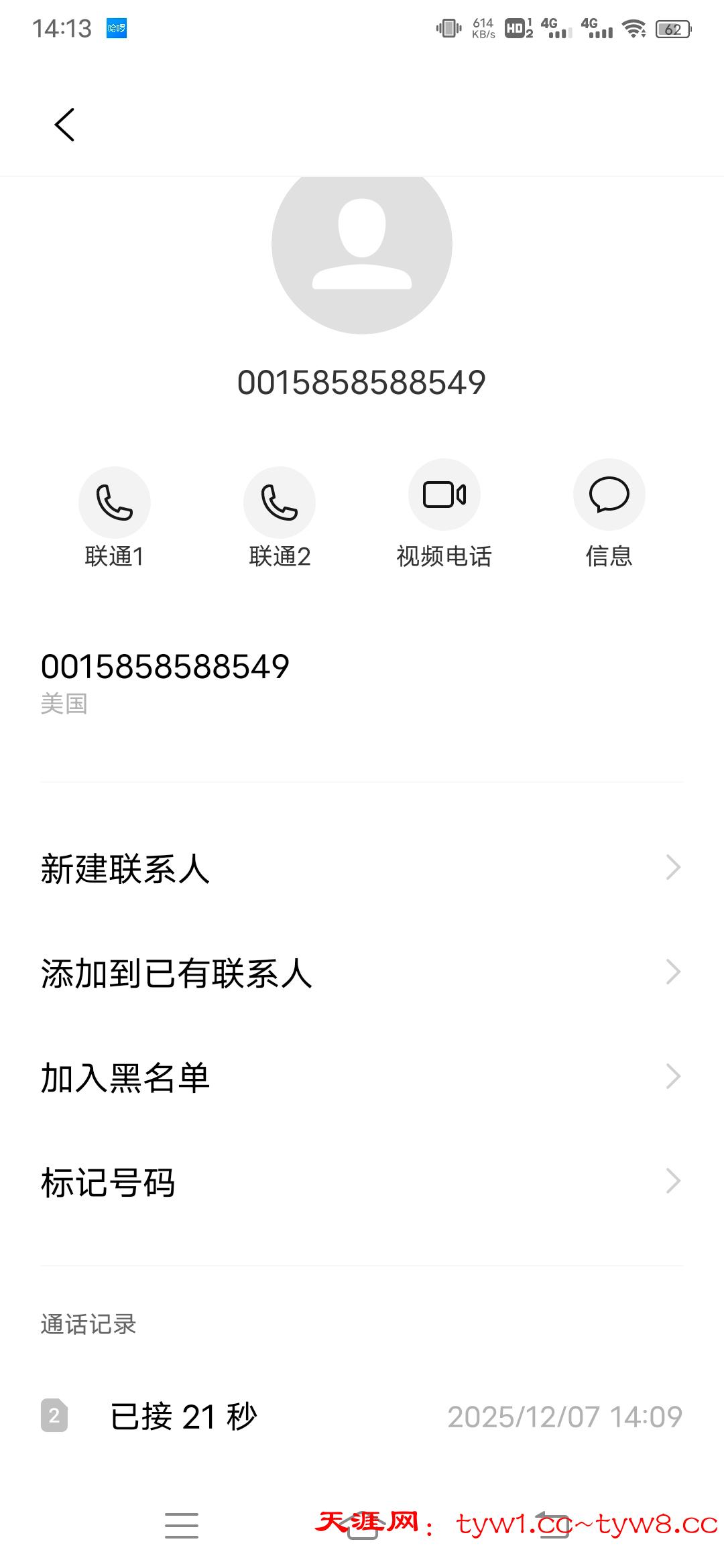Go back using the top-left arrow

(64, 125)
